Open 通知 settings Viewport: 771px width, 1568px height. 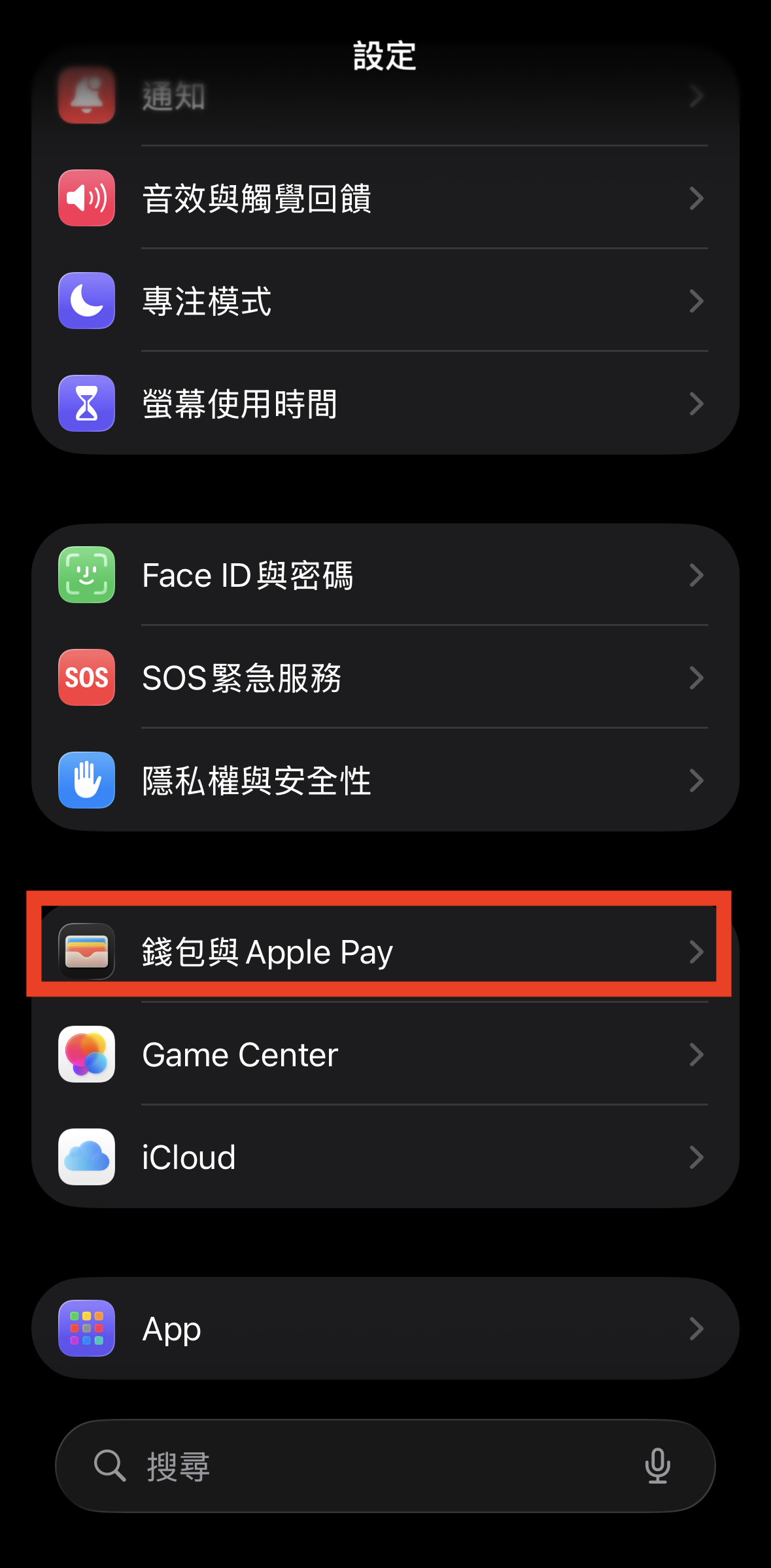point(385,97)
